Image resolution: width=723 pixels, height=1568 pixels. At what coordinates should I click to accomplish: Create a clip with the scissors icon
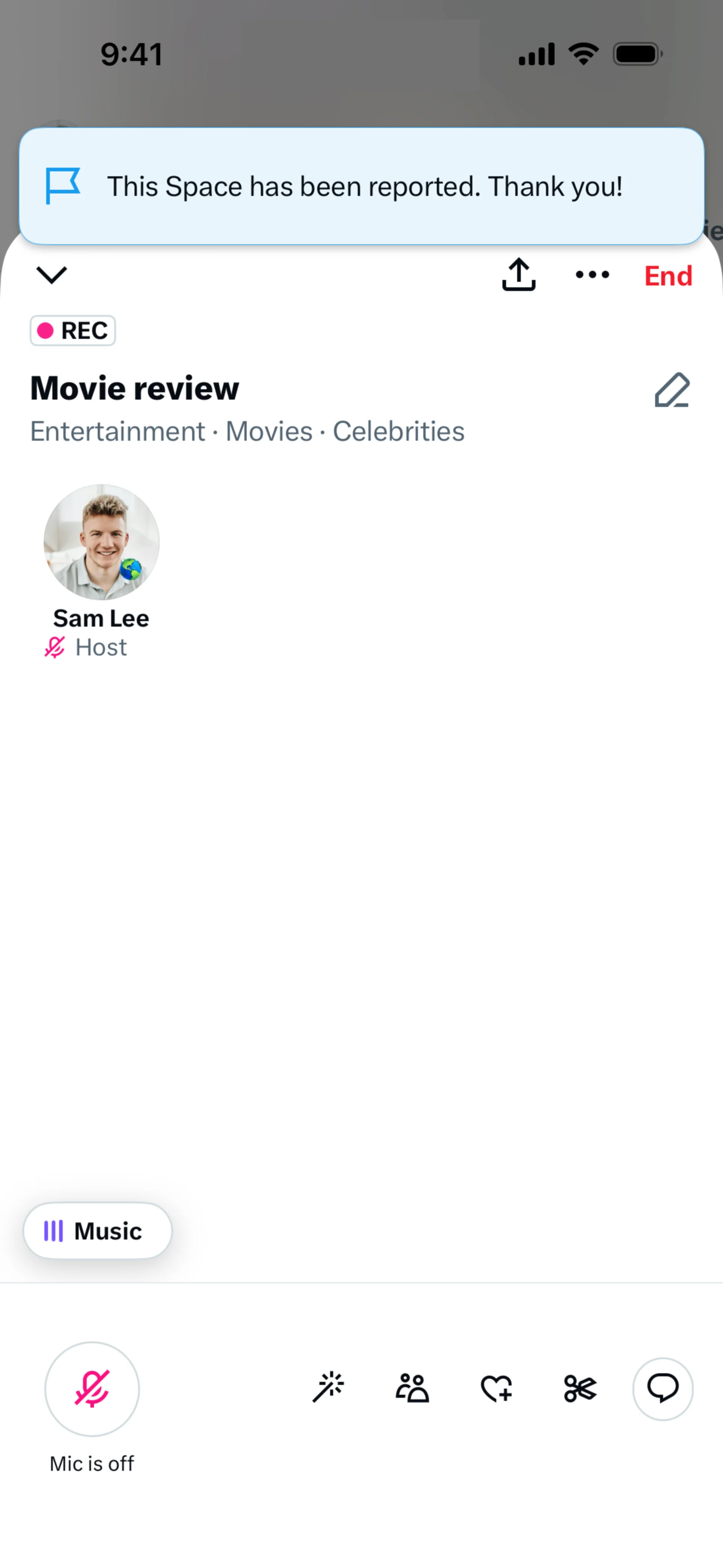[x=580, y=1388]
